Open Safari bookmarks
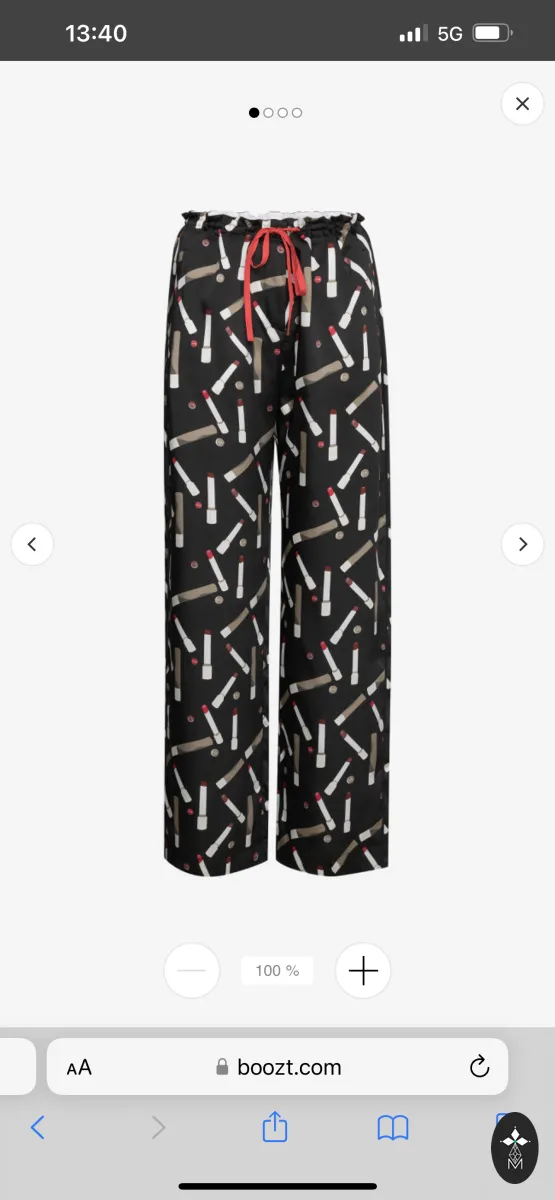The height and width of the screenshot is (1200, 555). (x=393, y=1128)
